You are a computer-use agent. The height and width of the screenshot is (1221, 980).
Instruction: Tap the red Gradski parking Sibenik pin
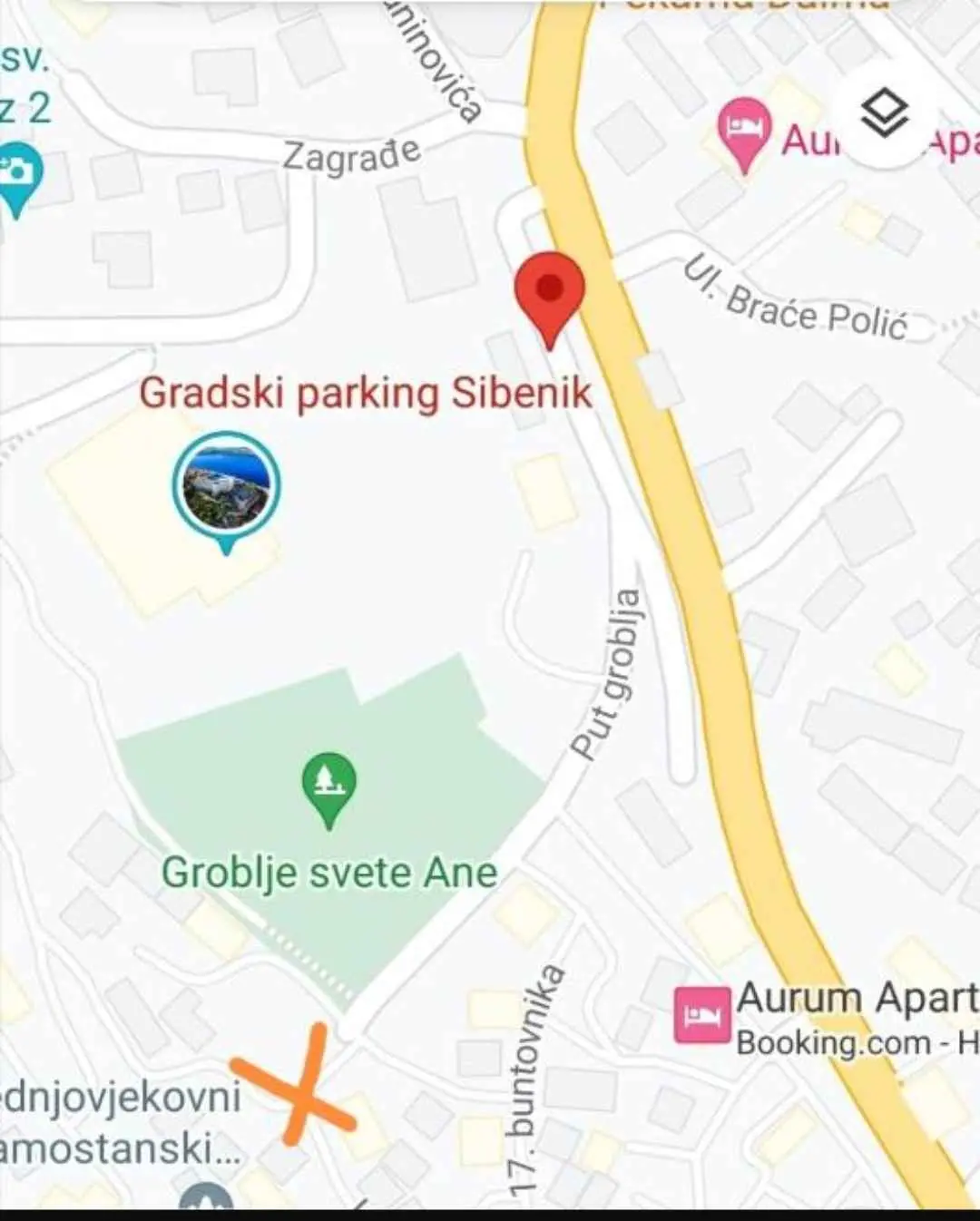(549, 292)
